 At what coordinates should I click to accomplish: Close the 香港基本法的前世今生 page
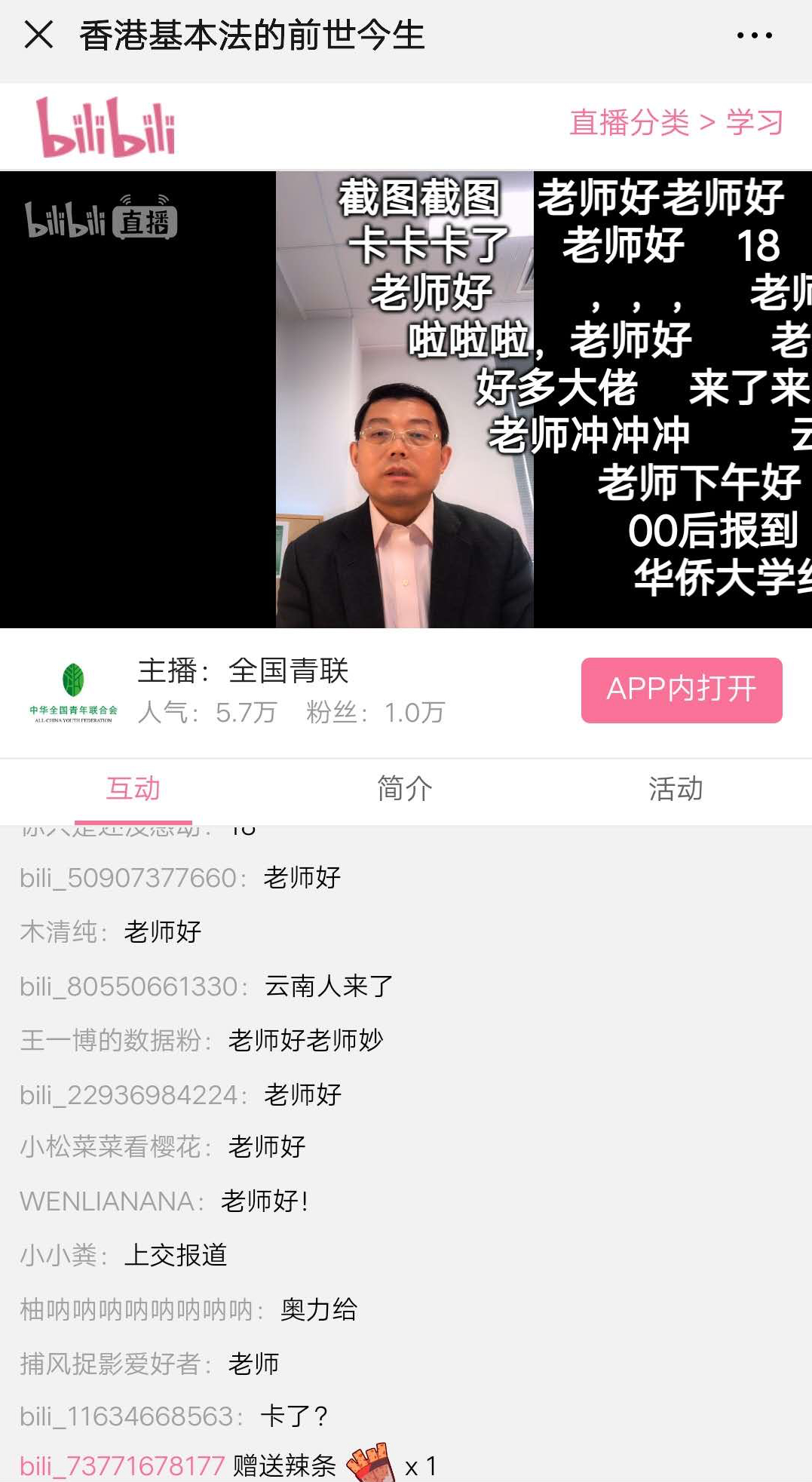click(x=38, y=35)
